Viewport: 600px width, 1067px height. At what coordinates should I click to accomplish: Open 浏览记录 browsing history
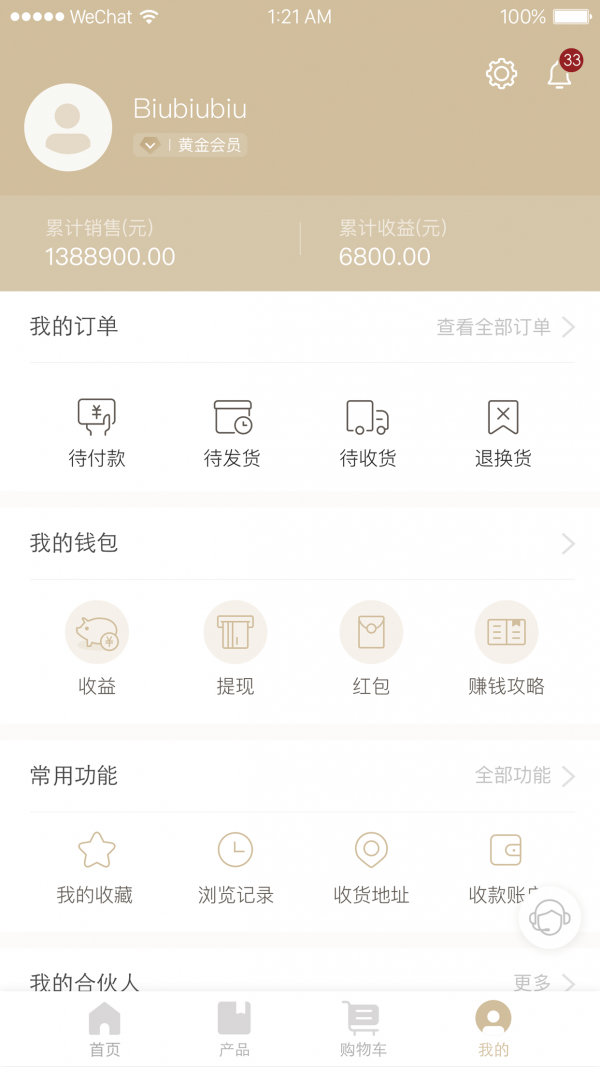pos(235,866)
